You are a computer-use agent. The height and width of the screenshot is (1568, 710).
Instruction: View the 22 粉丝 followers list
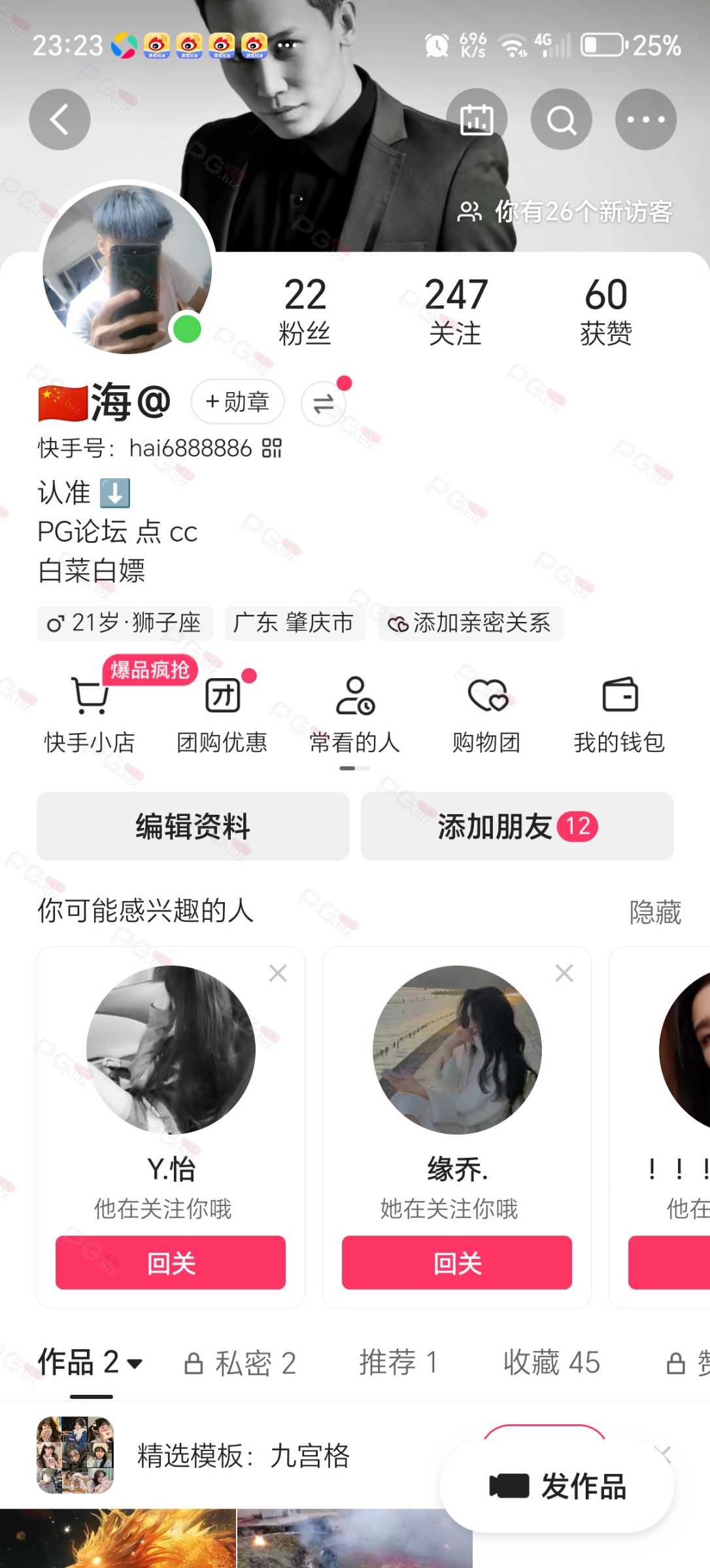pyautogui.click(x=305, y=311)
